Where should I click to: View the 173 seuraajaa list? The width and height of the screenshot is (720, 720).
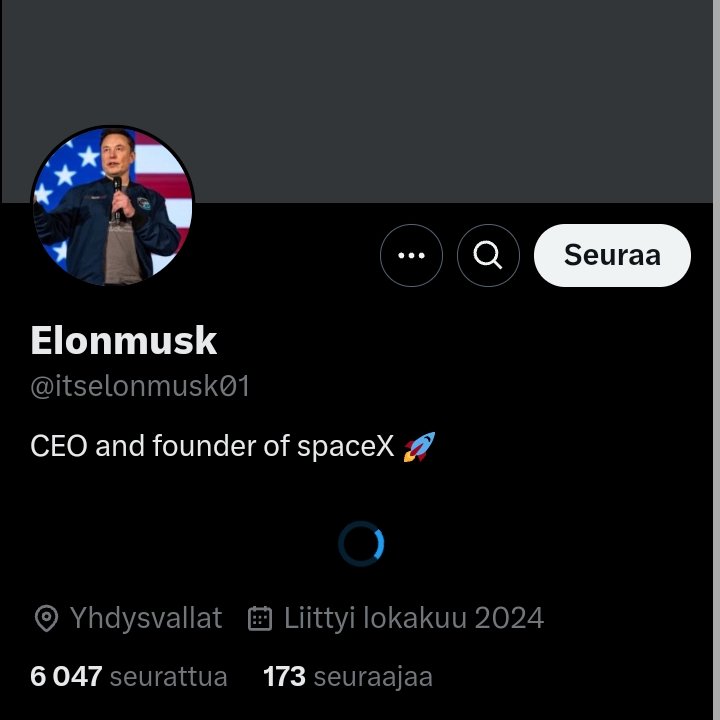click(x=347, y=677)
